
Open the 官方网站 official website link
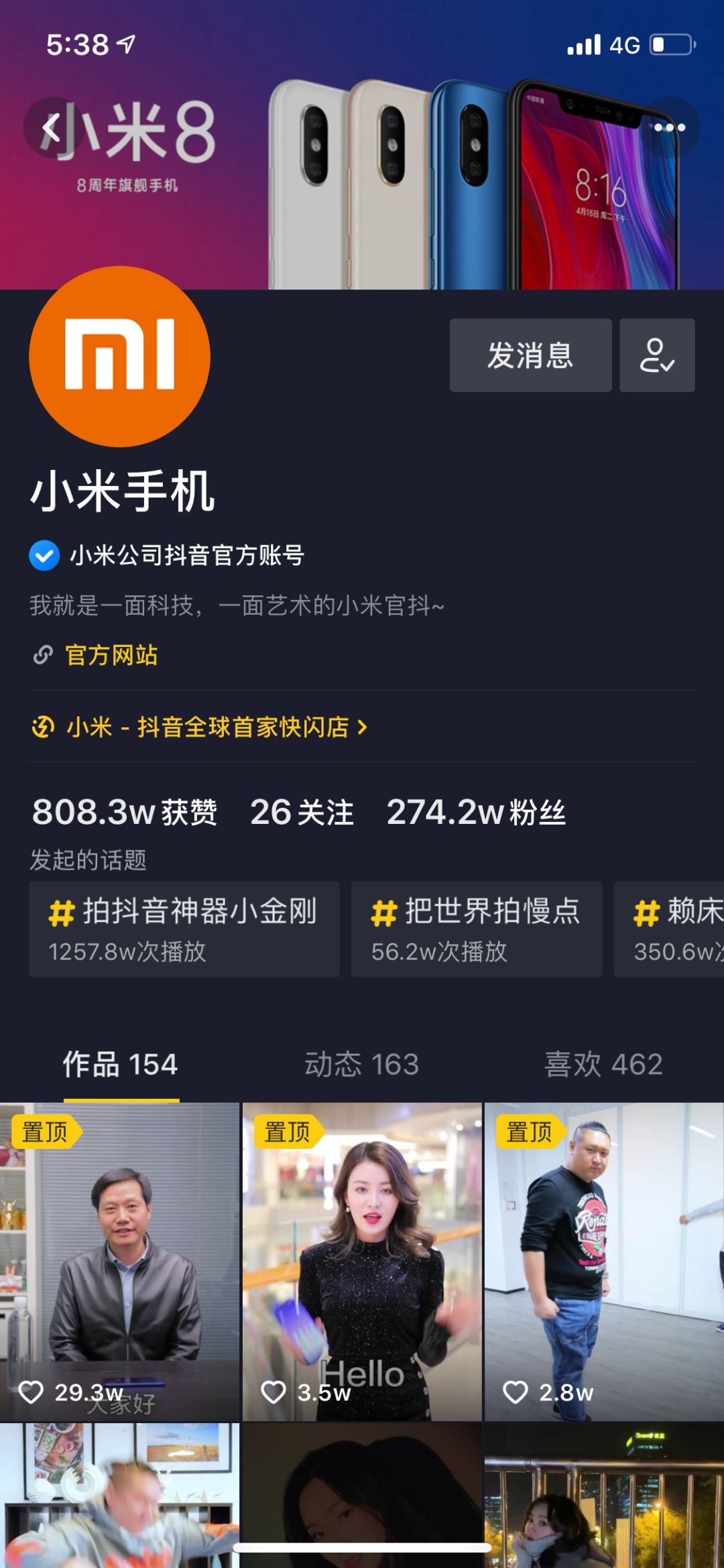point(111,655)
